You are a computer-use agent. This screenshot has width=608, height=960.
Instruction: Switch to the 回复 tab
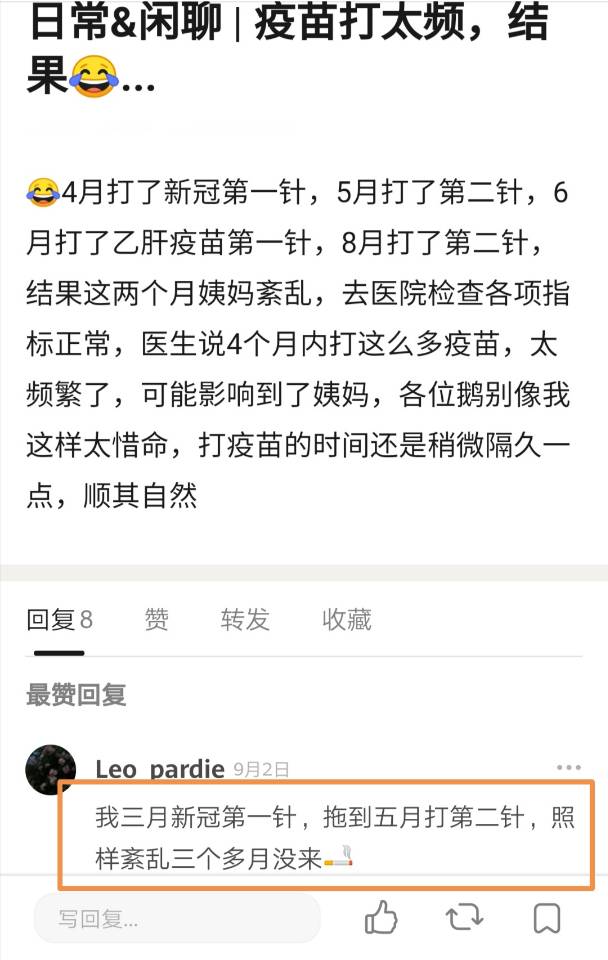59,620
